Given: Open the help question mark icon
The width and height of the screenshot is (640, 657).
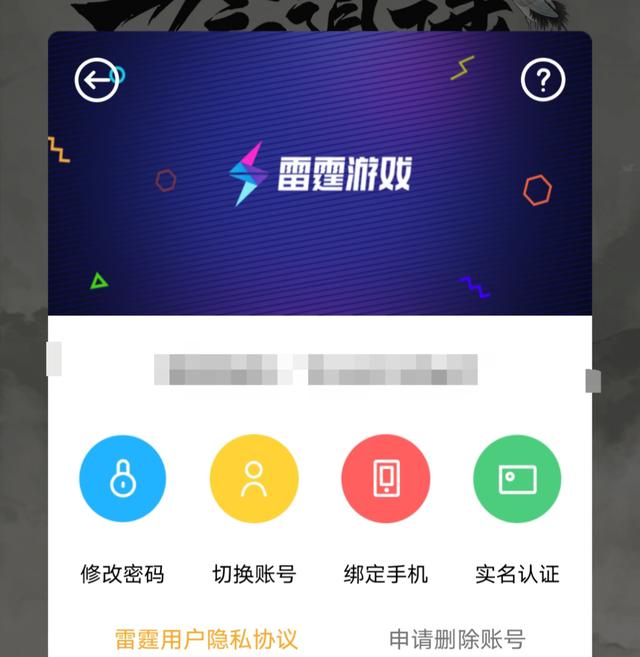Looking at the screenshot, I should 543,80.
